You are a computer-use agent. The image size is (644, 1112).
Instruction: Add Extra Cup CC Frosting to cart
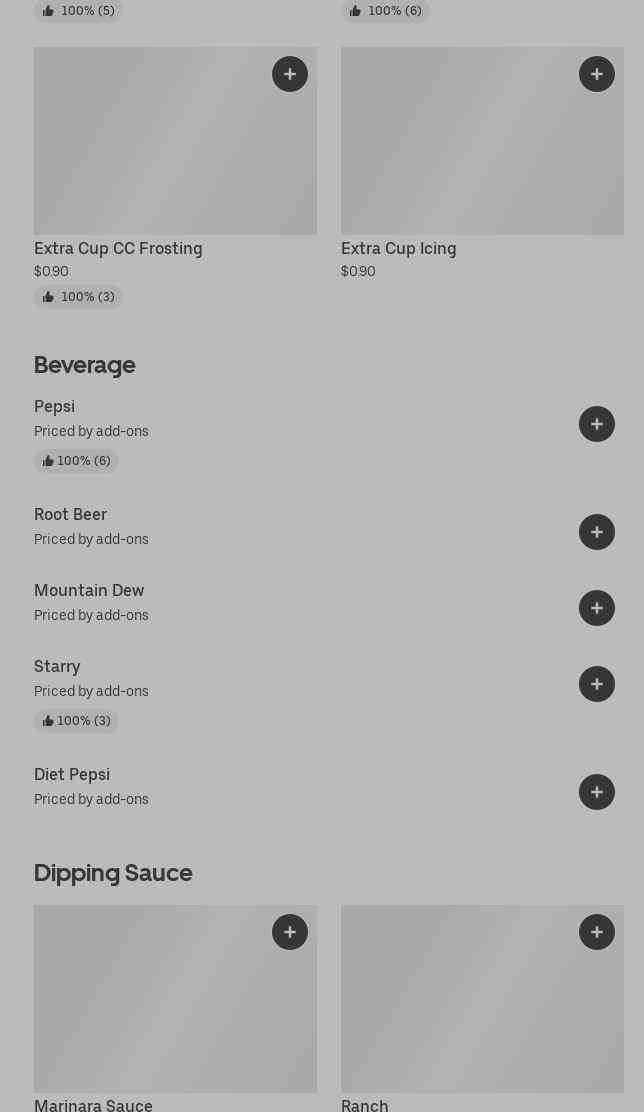click(290, 74)
